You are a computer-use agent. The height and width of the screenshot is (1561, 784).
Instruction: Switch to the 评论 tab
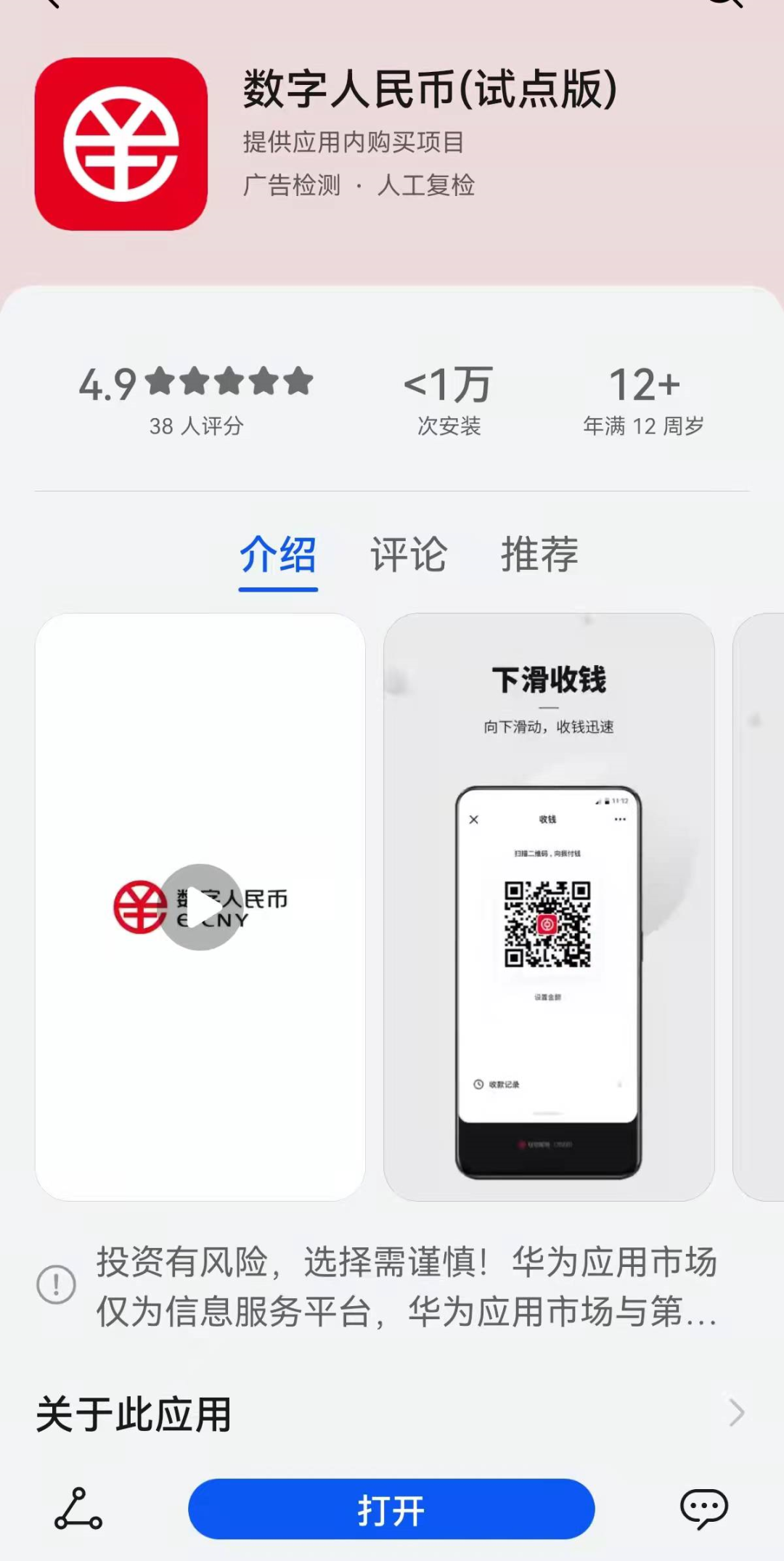click(409, 555)
